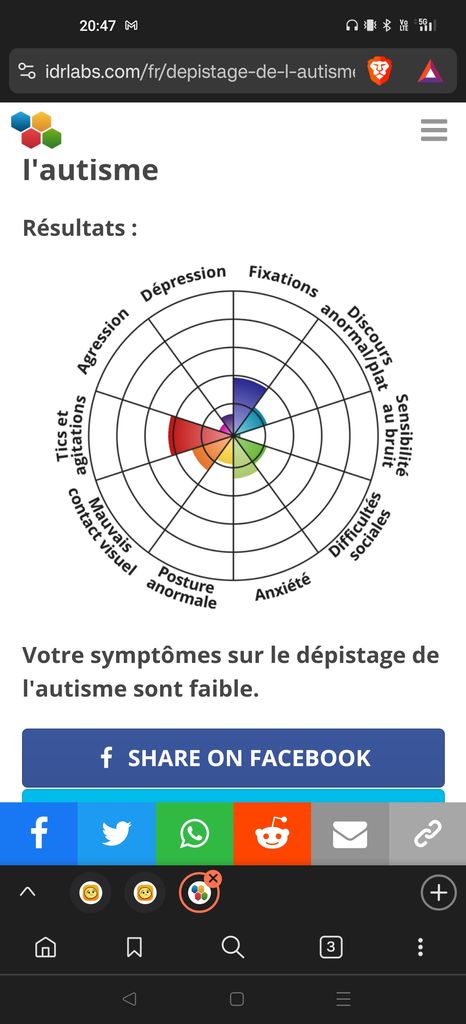The width and height of the screenshot is (466, 1024).
Task: Open a new tab with plus button
Action: coord(438,892)
